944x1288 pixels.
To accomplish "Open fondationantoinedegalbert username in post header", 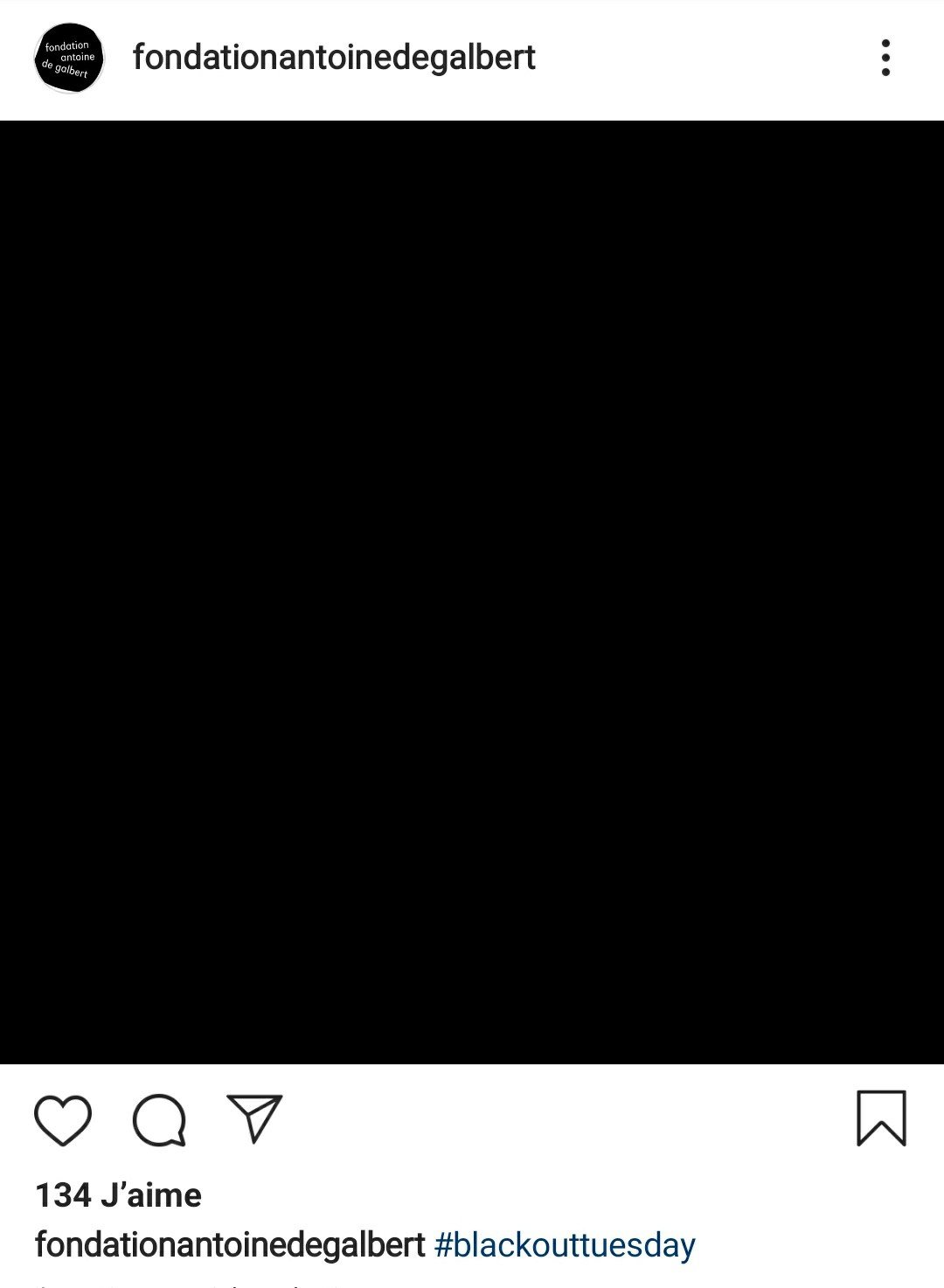I will point(334,58).
